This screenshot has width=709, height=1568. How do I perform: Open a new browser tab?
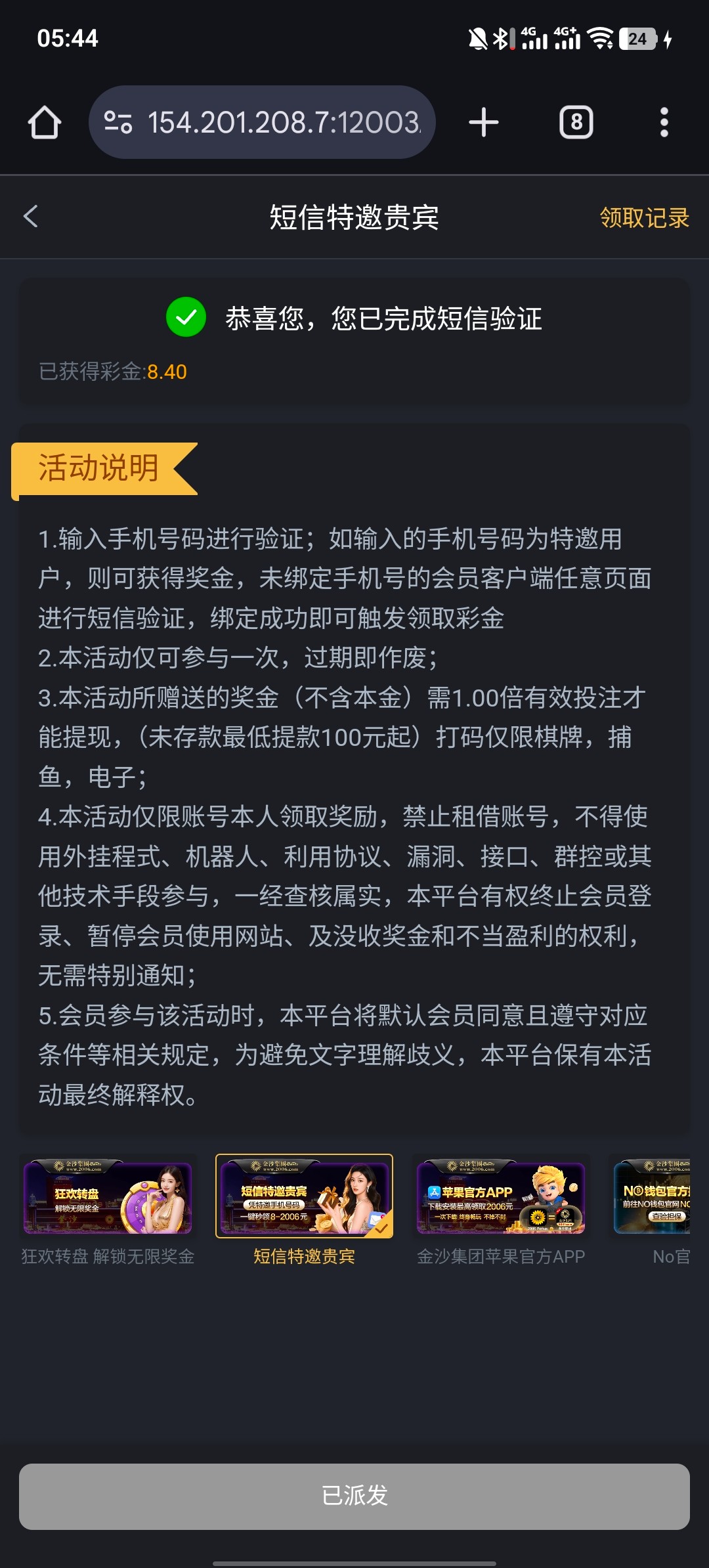coord(484,123)
